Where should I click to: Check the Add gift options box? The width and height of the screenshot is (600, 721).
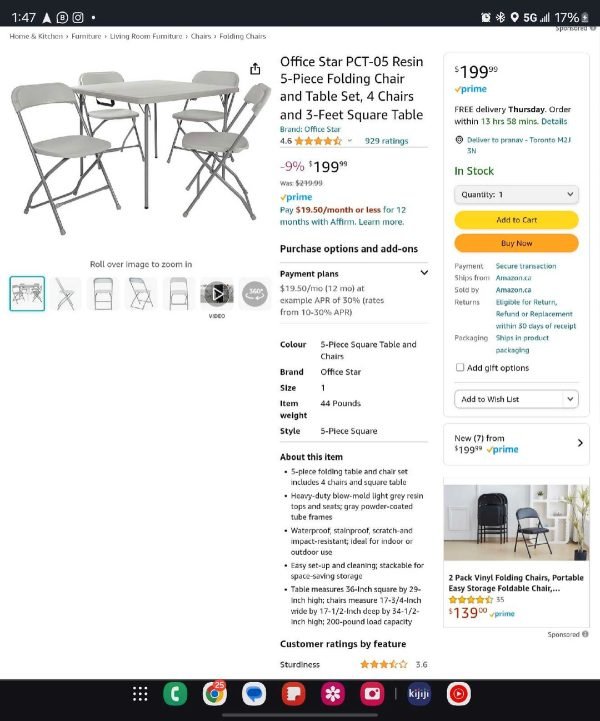(461, 368)
